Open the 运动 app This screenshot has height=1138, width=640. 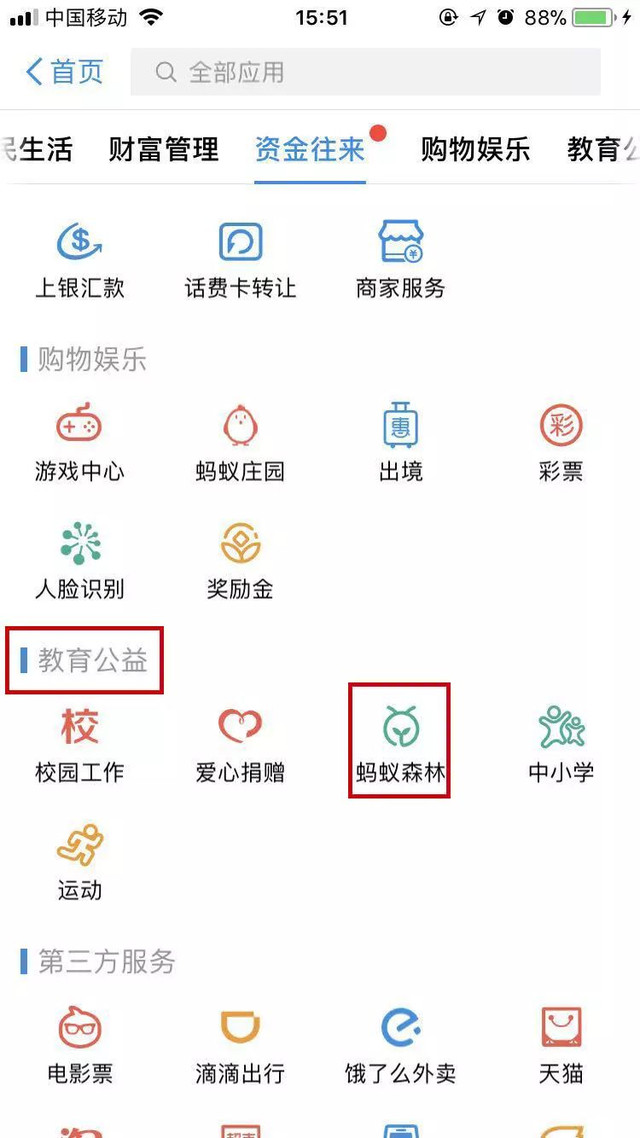(80, 862)
